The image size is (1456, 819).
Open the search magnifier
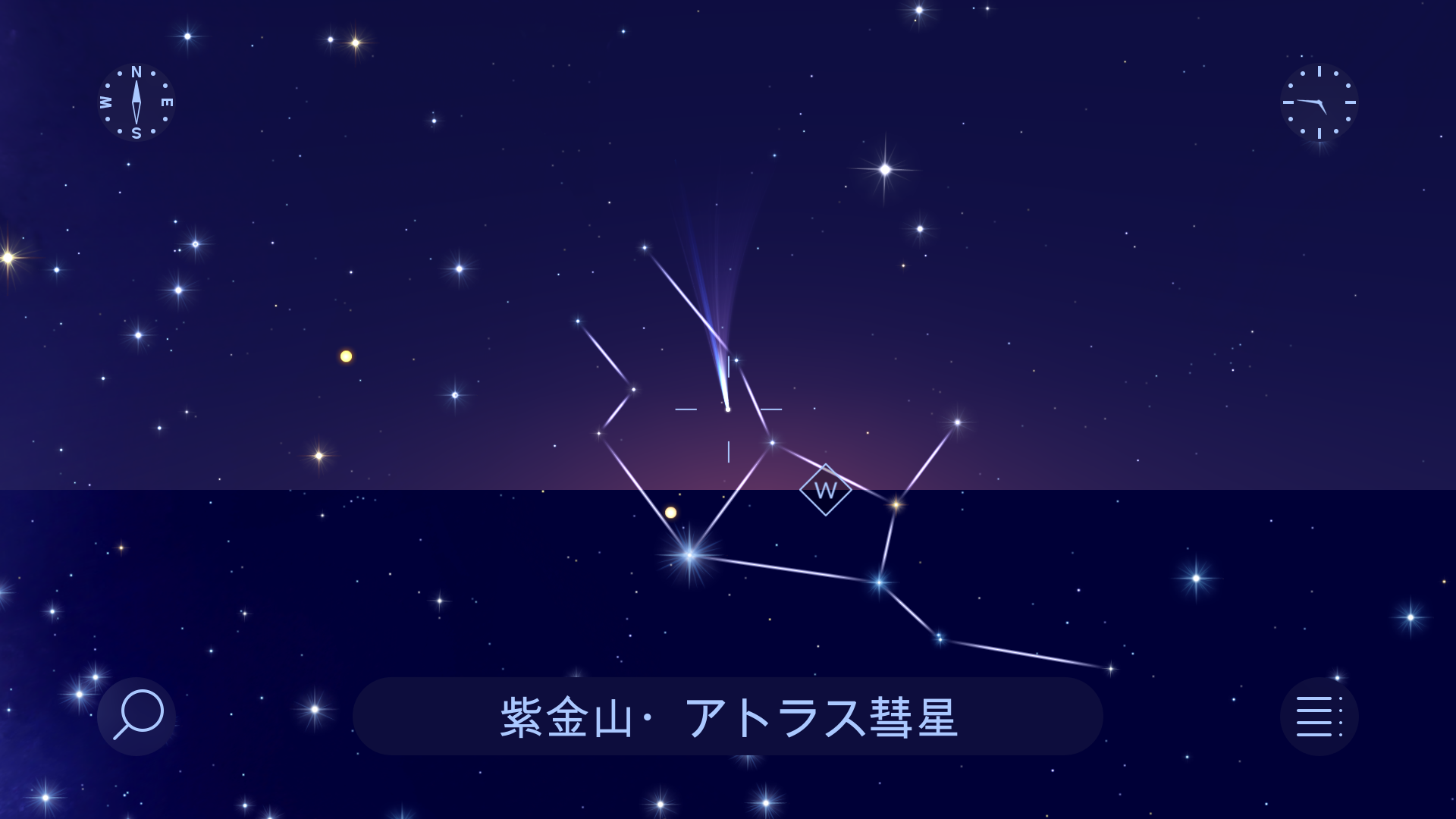click(x=137, y=715)
